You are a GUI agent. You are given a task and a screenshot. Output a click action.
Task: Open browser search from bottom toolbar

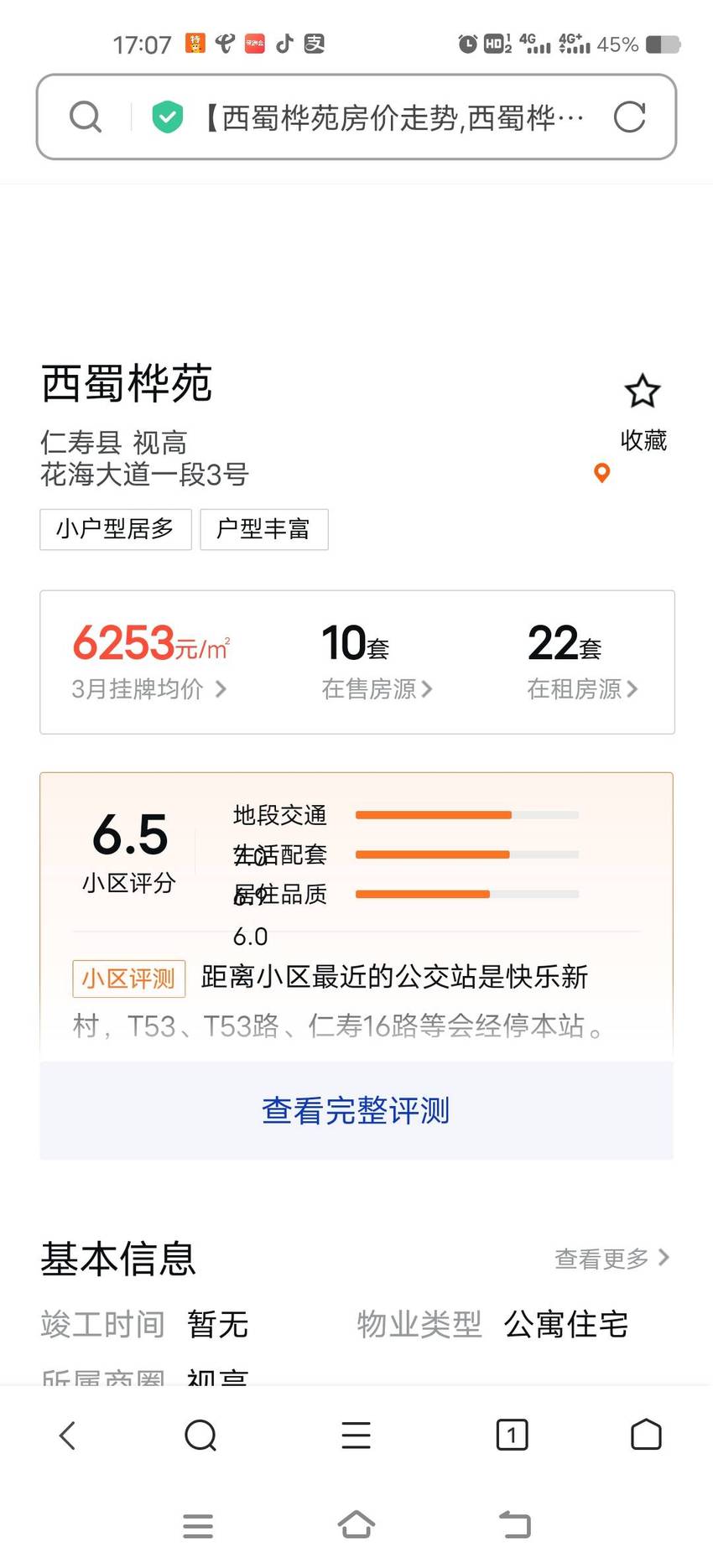200,1436
